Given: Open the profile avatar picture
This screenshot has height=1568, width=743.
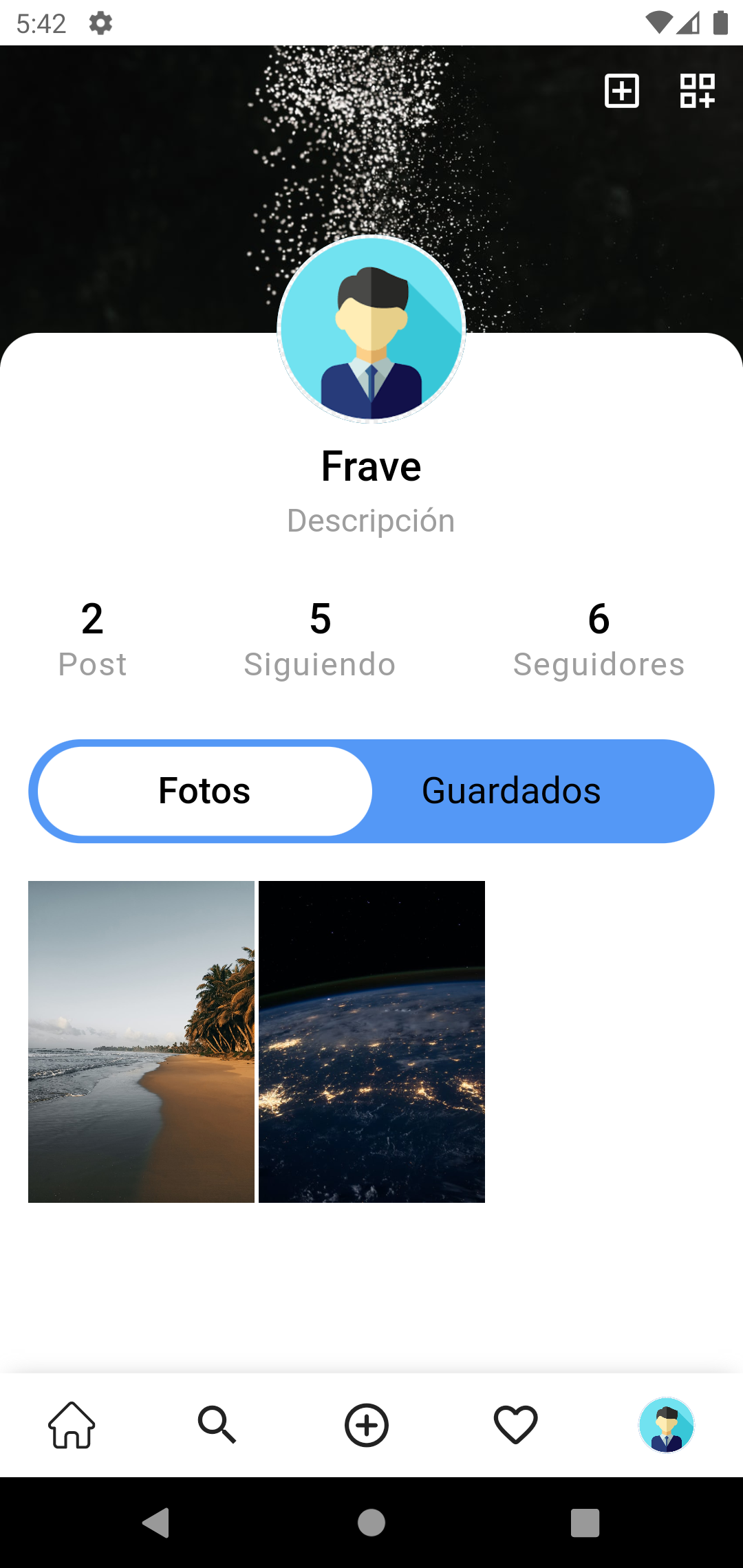Looking at the screenshot, I should coord(371,329).
